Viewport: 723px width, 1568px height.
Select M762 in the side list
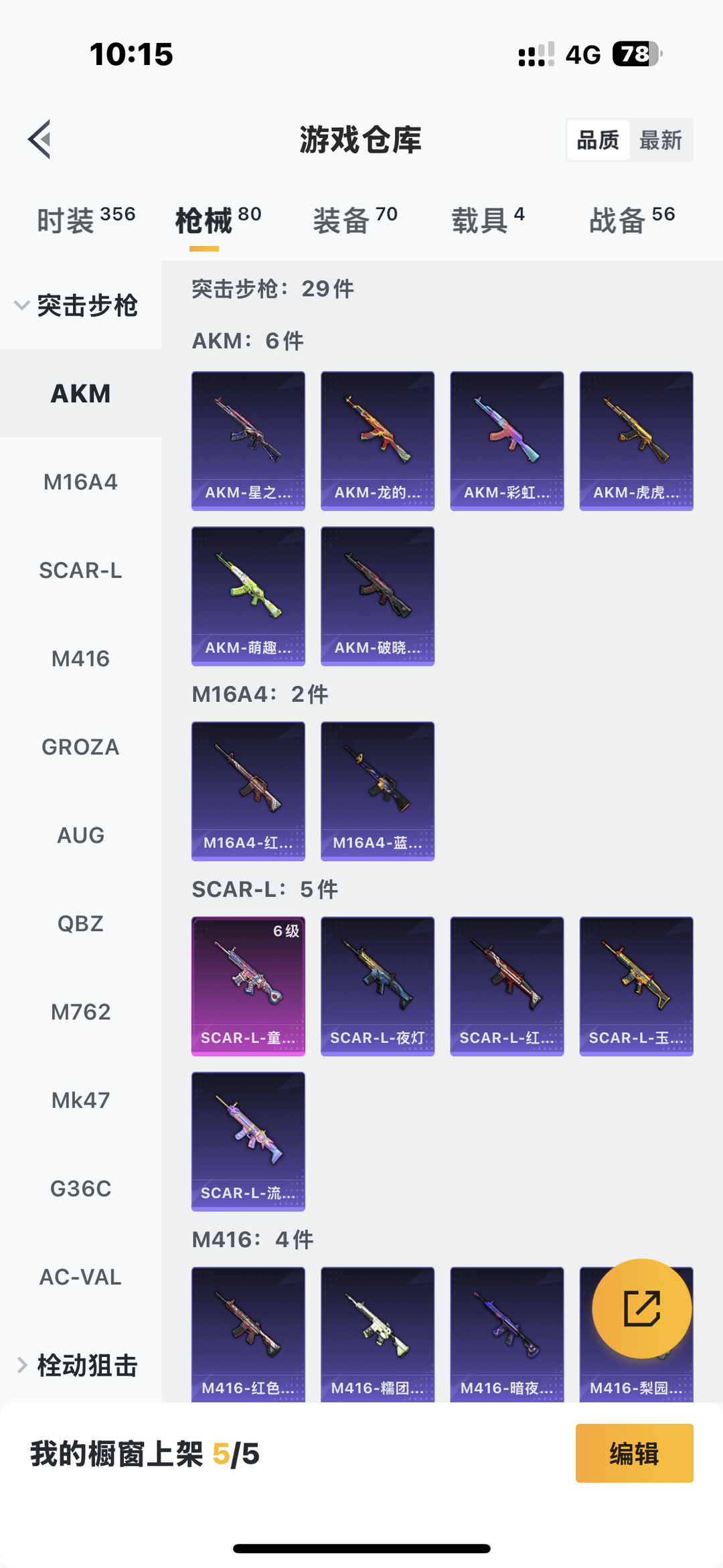(x=80, y=1012)
